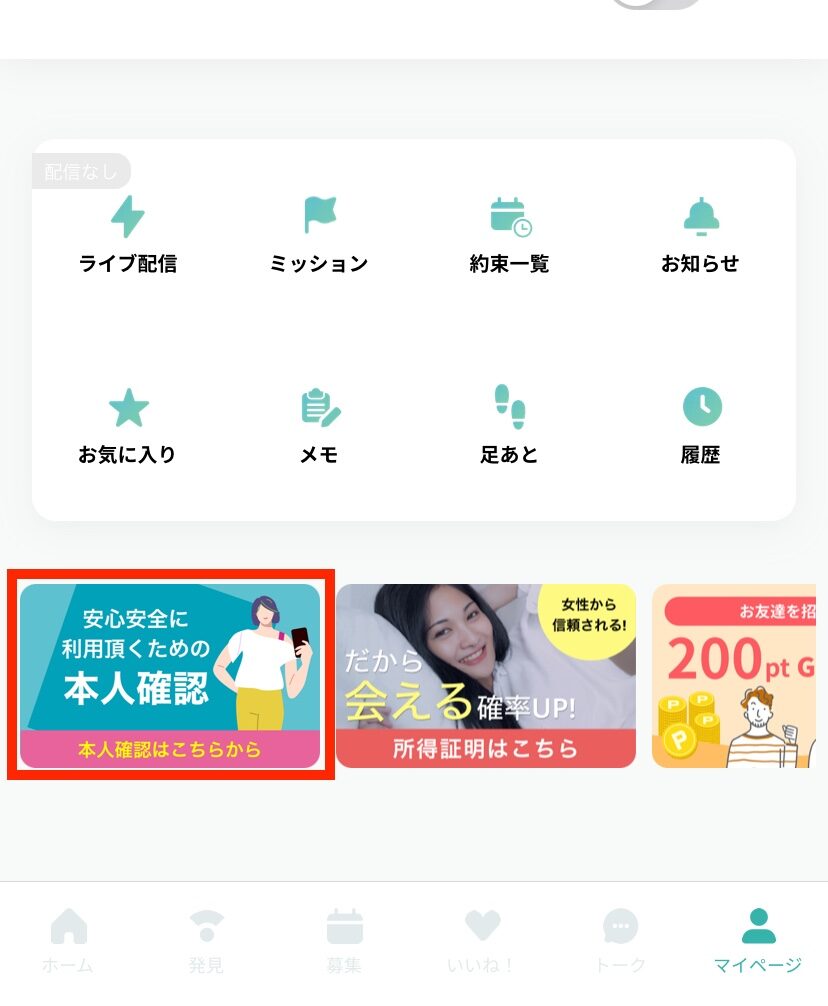Open ライブ配信 live streaming

tap(128, 236)
